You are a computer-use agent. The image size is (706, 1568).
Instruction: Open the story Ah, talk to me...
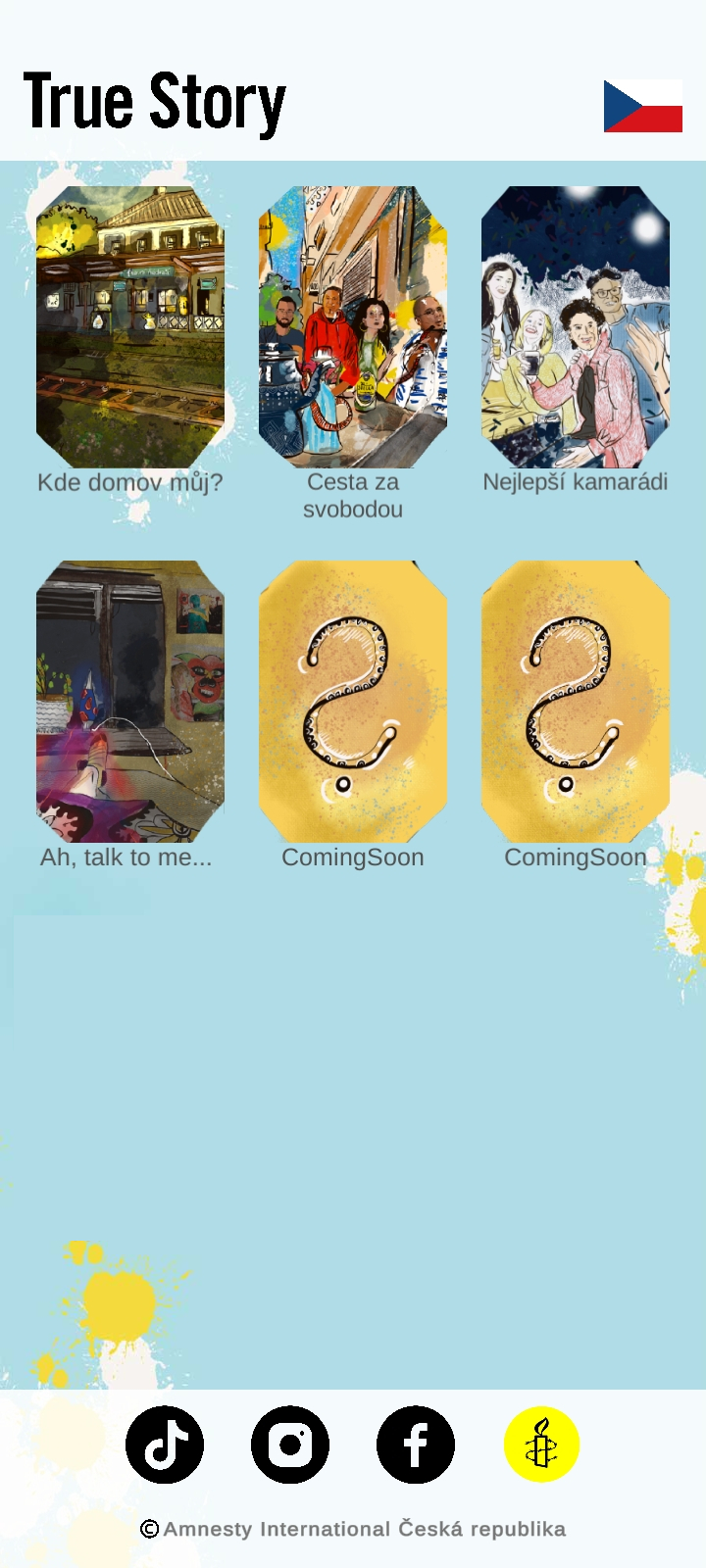point(130,702)
